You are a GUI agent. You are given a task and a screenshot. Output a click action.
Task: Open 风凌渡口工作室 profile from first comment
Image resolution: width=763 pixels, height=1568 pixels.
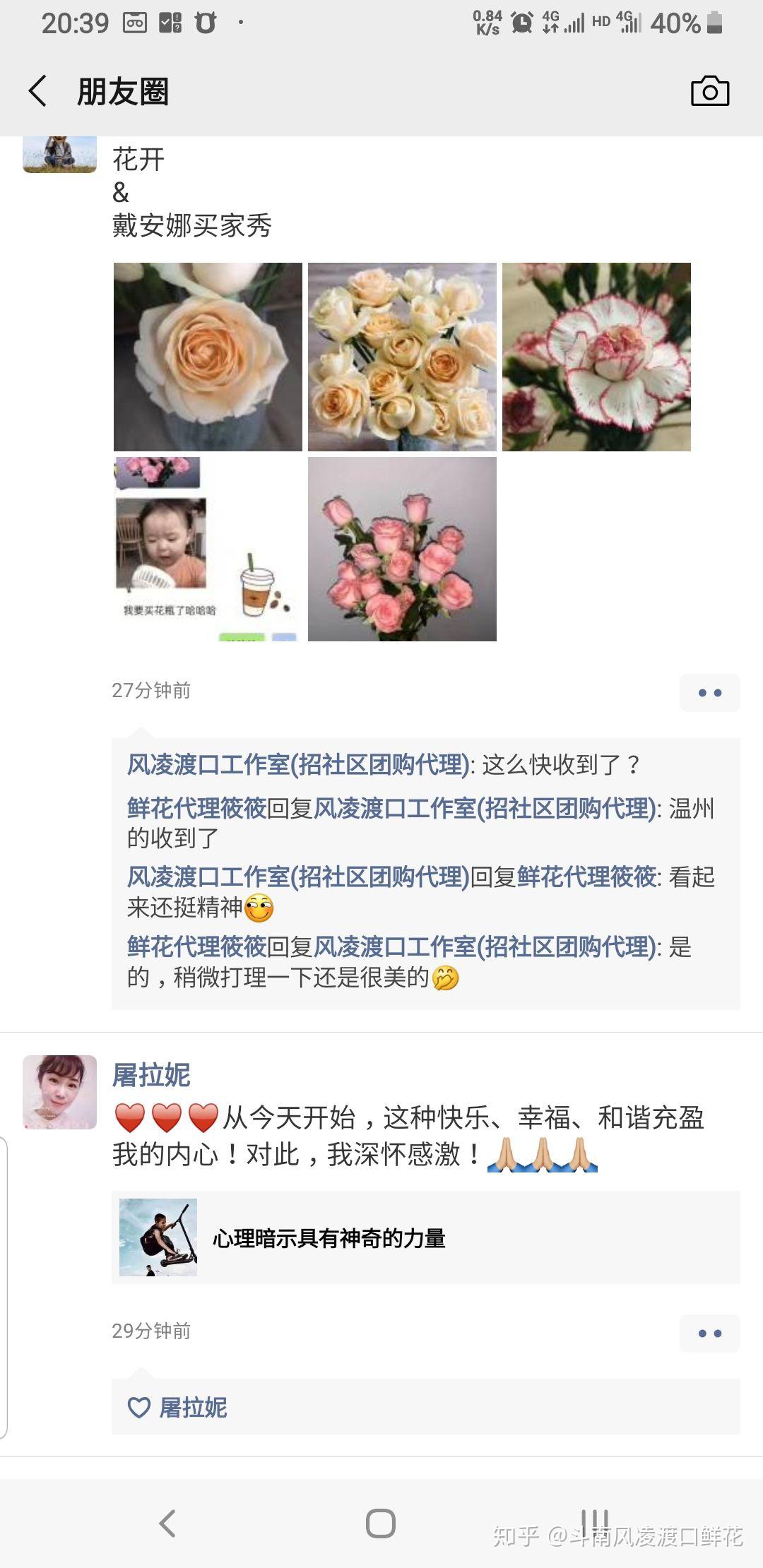coord(297,765)
